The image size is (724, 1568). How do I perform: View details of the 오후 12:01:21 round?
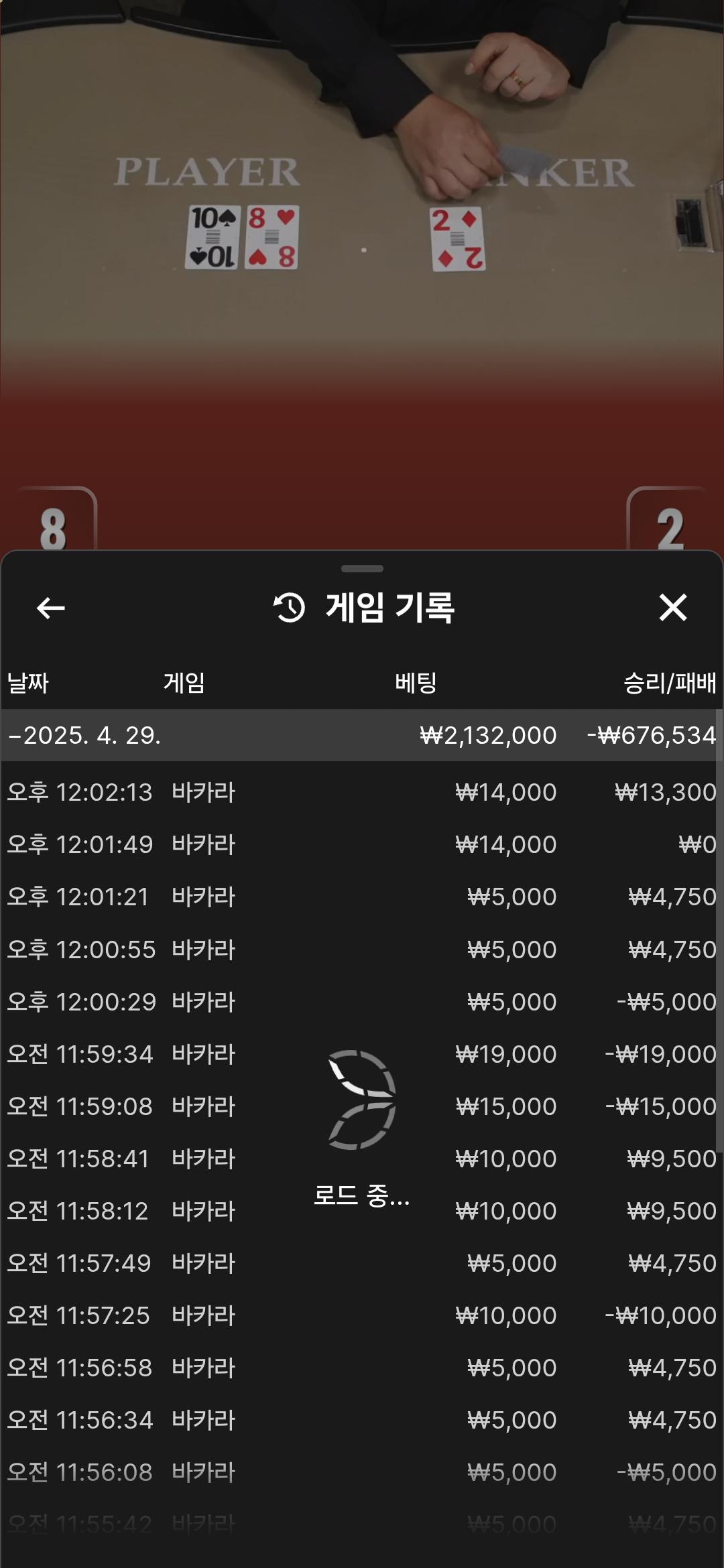(362, 897)
